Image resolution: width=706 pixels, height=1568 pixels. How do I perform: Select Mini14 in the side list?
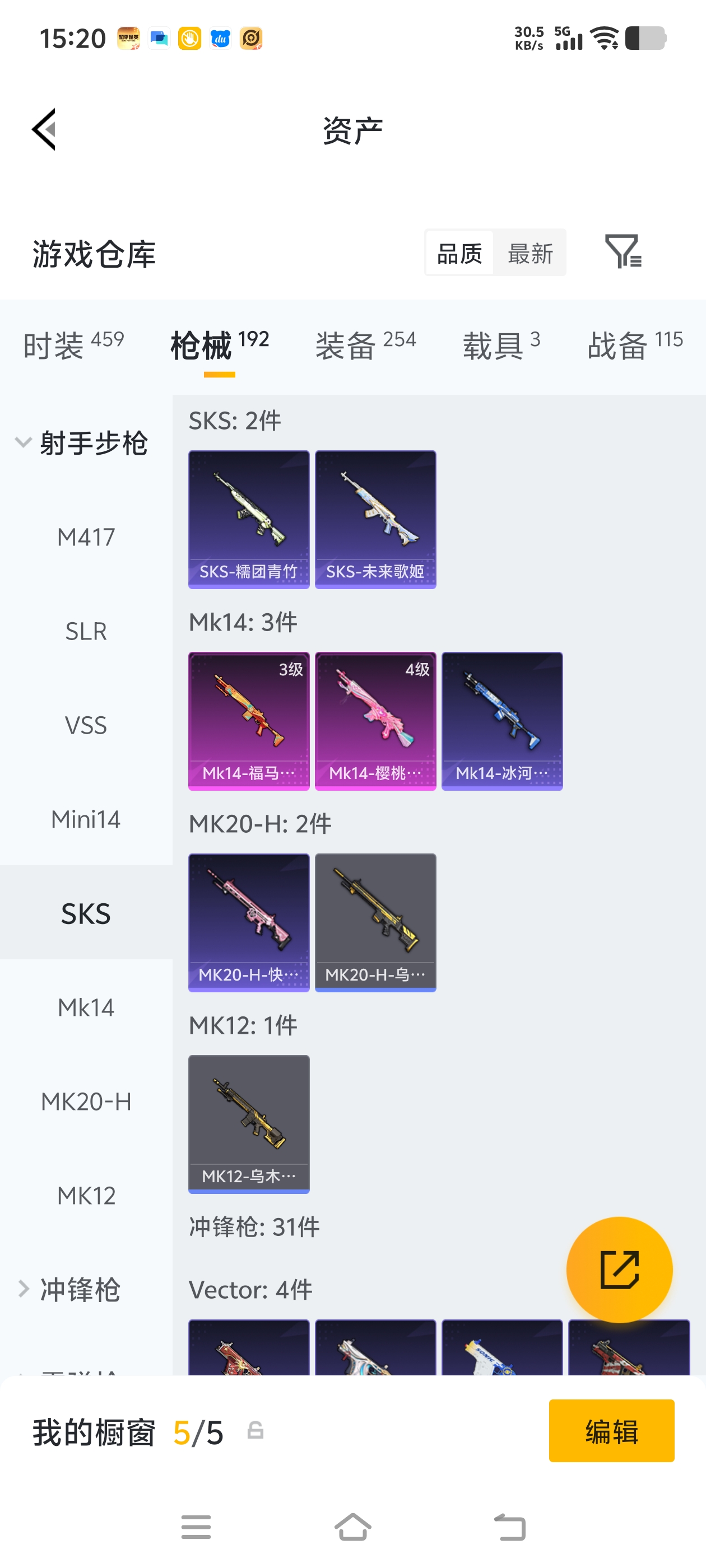[86, 819]
